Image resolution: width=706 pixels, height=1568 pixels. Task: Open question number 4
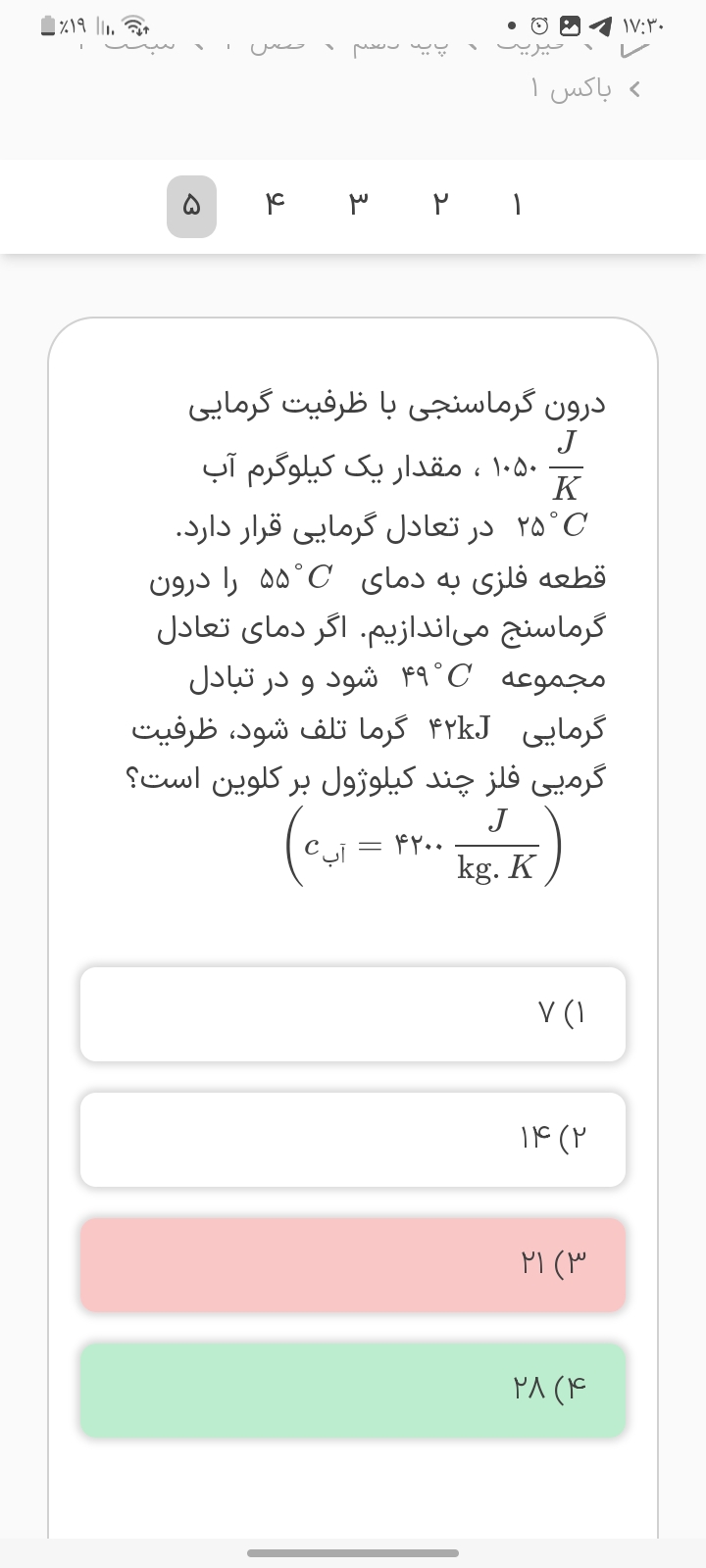276,206
